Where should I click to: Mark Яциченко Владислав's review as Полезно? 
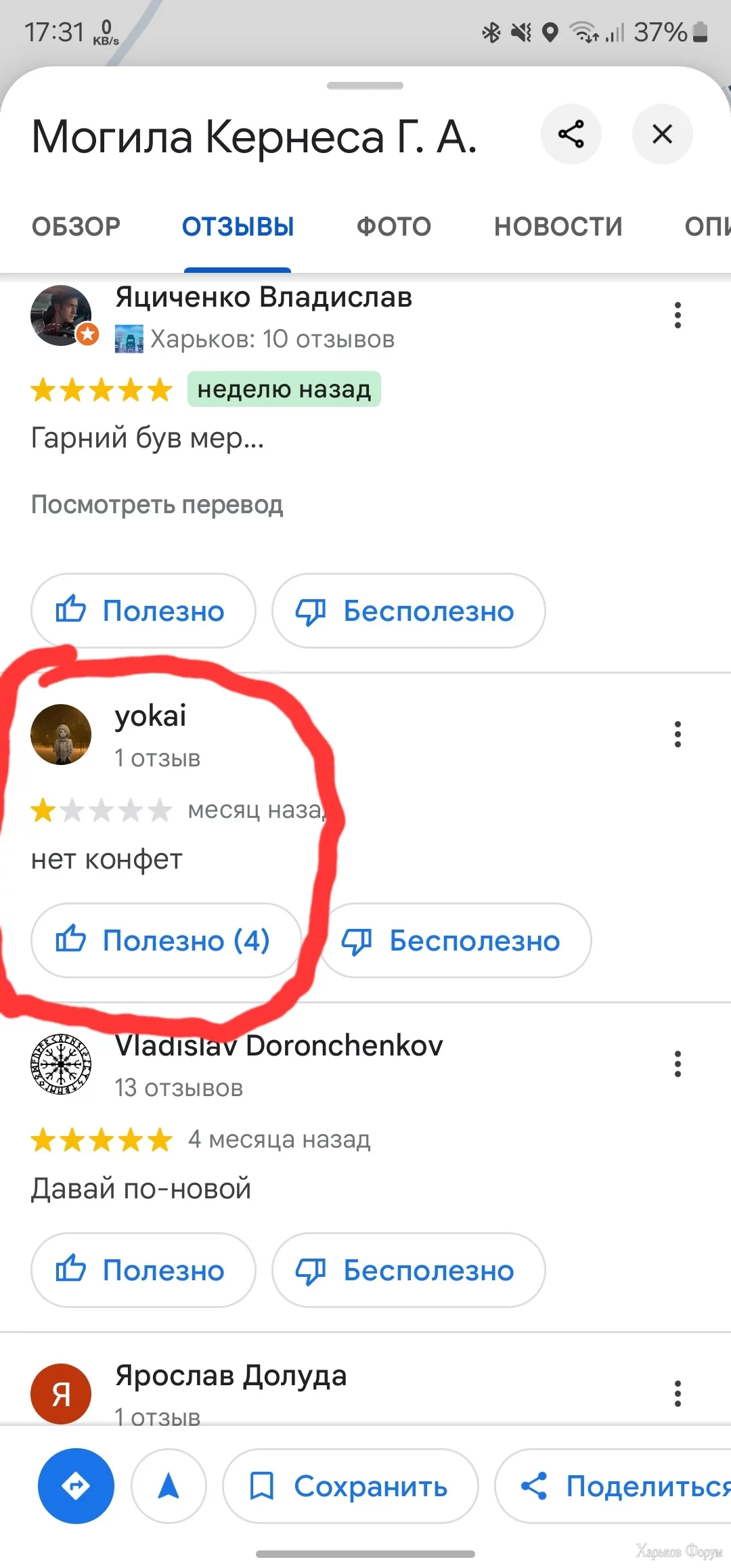coord(143,611)
